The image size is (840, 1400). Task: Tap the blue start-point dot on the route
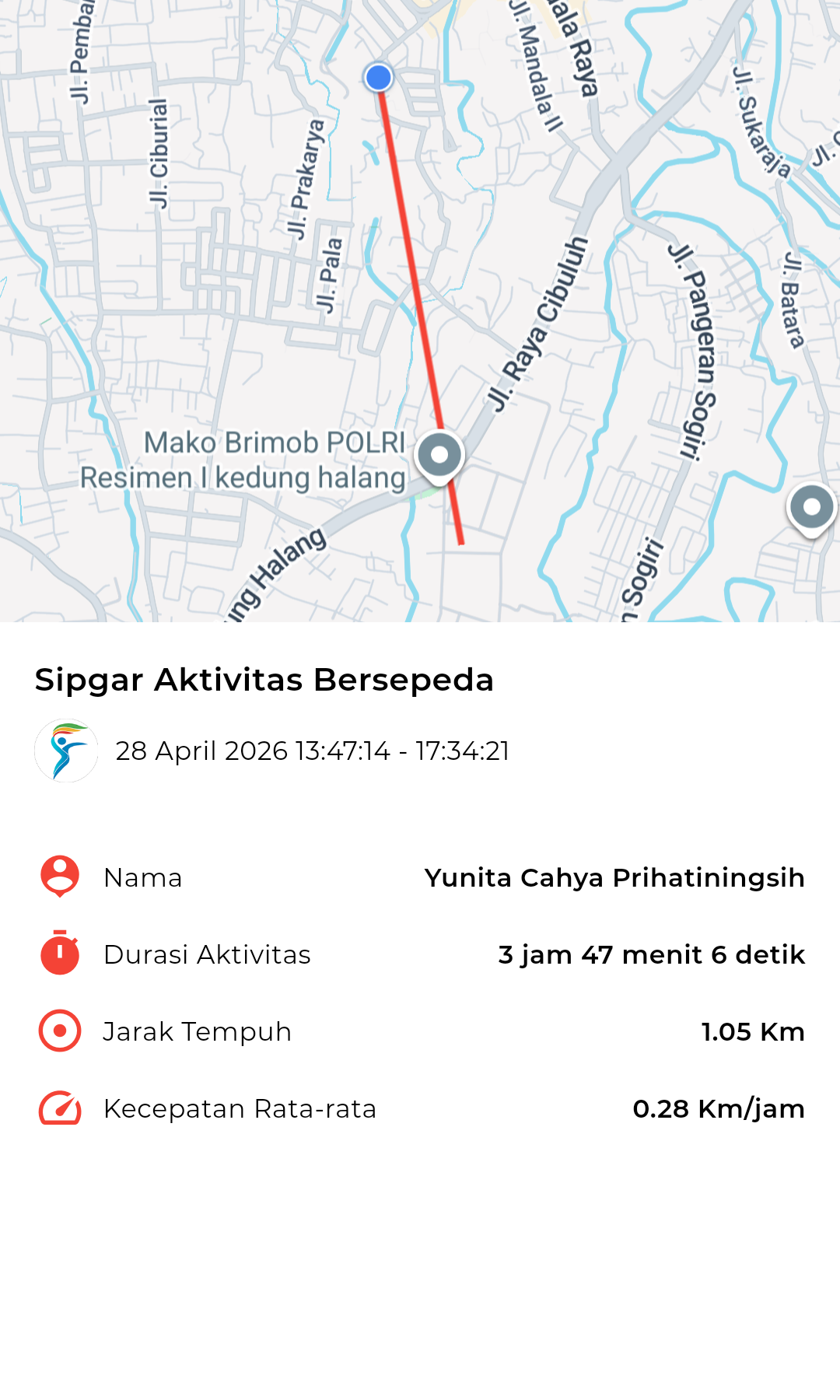[x=379, y=77]
